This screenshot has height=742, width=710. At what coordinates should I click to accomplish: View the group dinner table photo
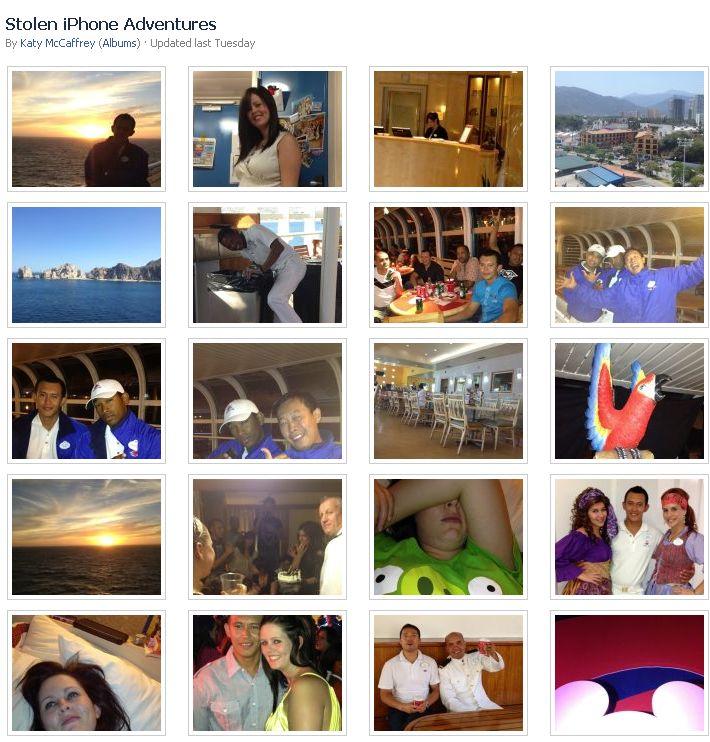[x=448, y=265]
